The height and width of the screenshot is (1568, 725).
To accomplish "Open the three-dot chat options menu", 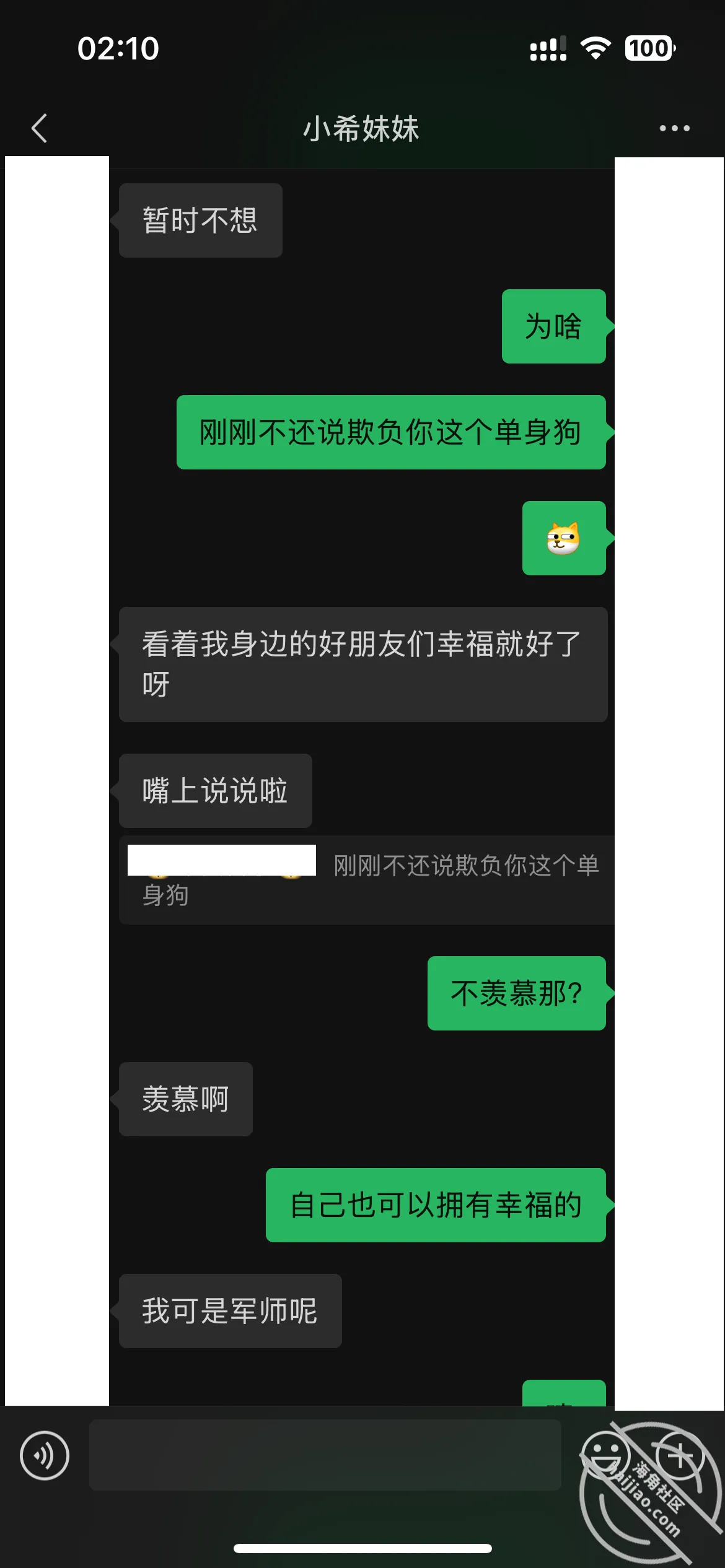I will [674, 128].
